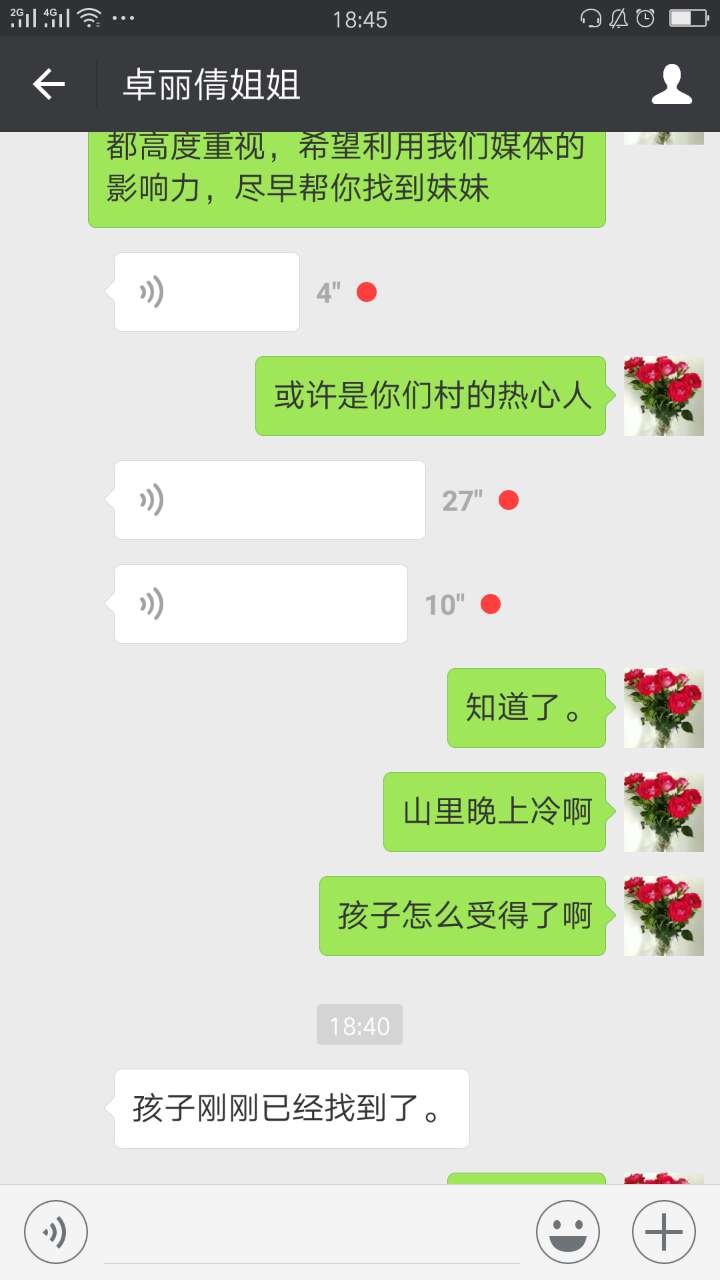
Task: Switch to voice input mode
Action: (56, 1231)
